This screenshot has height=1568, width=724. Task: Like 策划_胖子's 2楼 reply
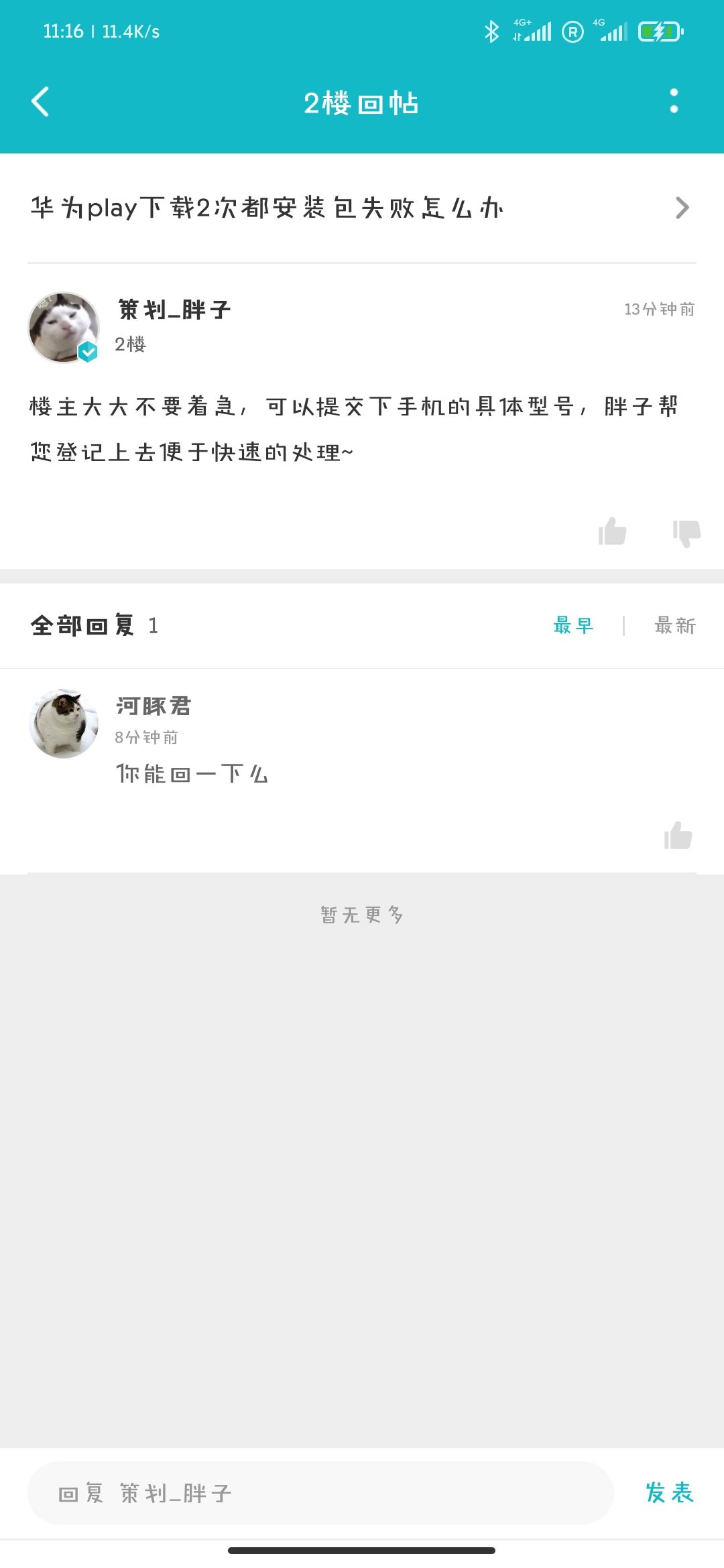(x=612, y=532)
